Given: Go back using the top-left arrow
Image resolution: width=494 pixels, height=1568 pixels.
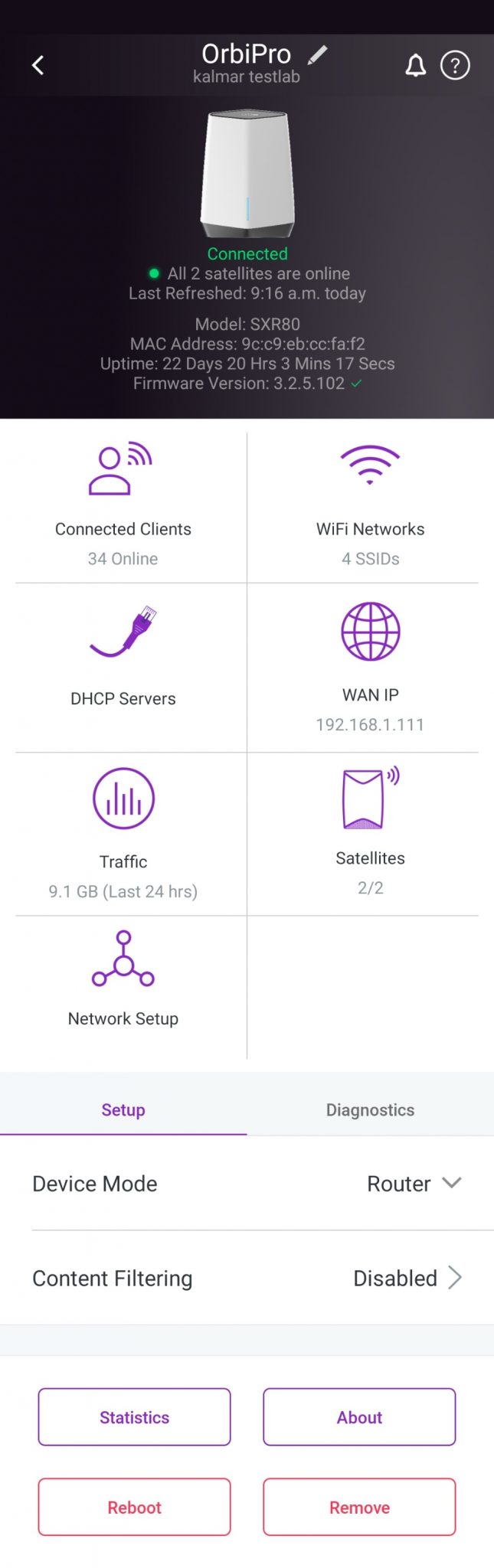Looking at the screenshot, I should [38, 65].
